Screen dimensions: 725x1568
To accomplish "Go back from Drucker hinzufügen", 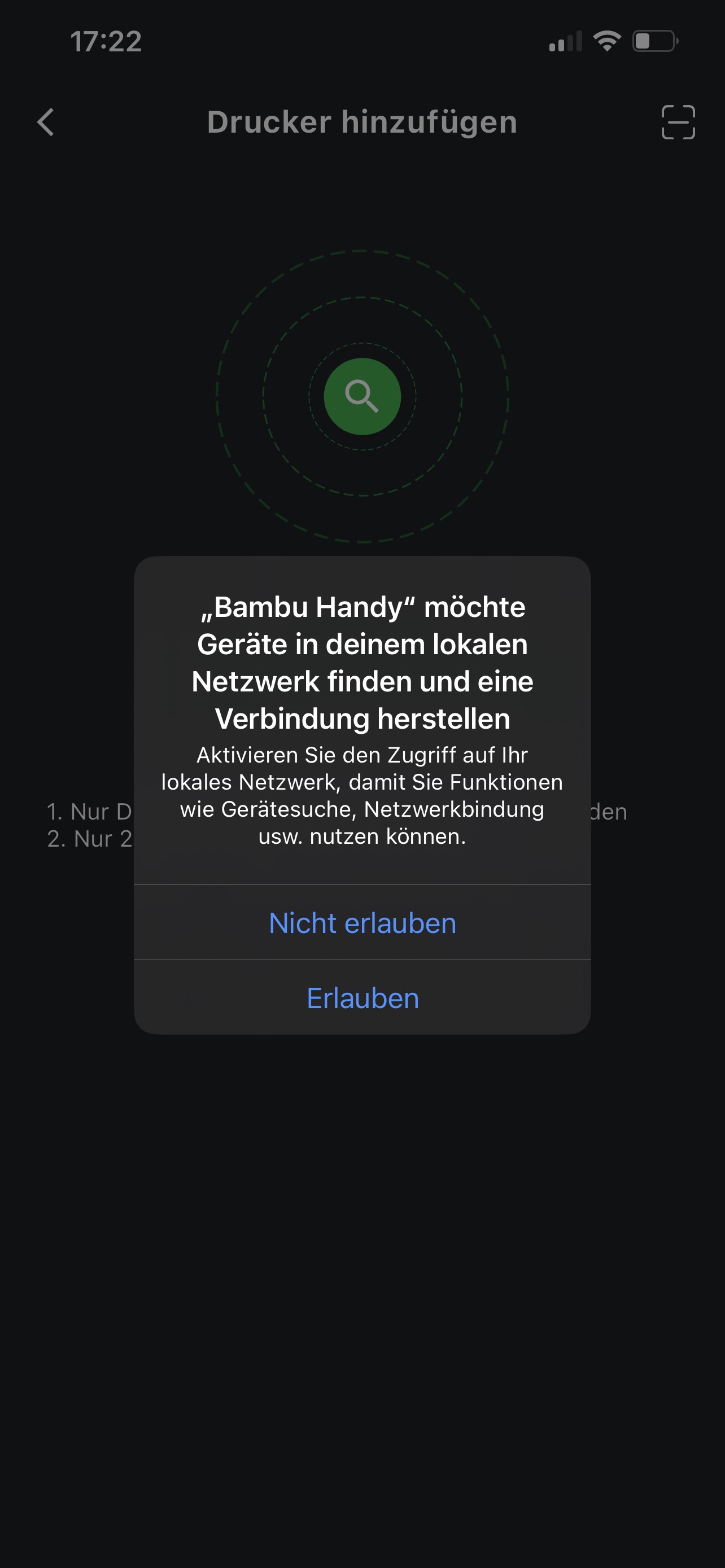I will point(46,122).
